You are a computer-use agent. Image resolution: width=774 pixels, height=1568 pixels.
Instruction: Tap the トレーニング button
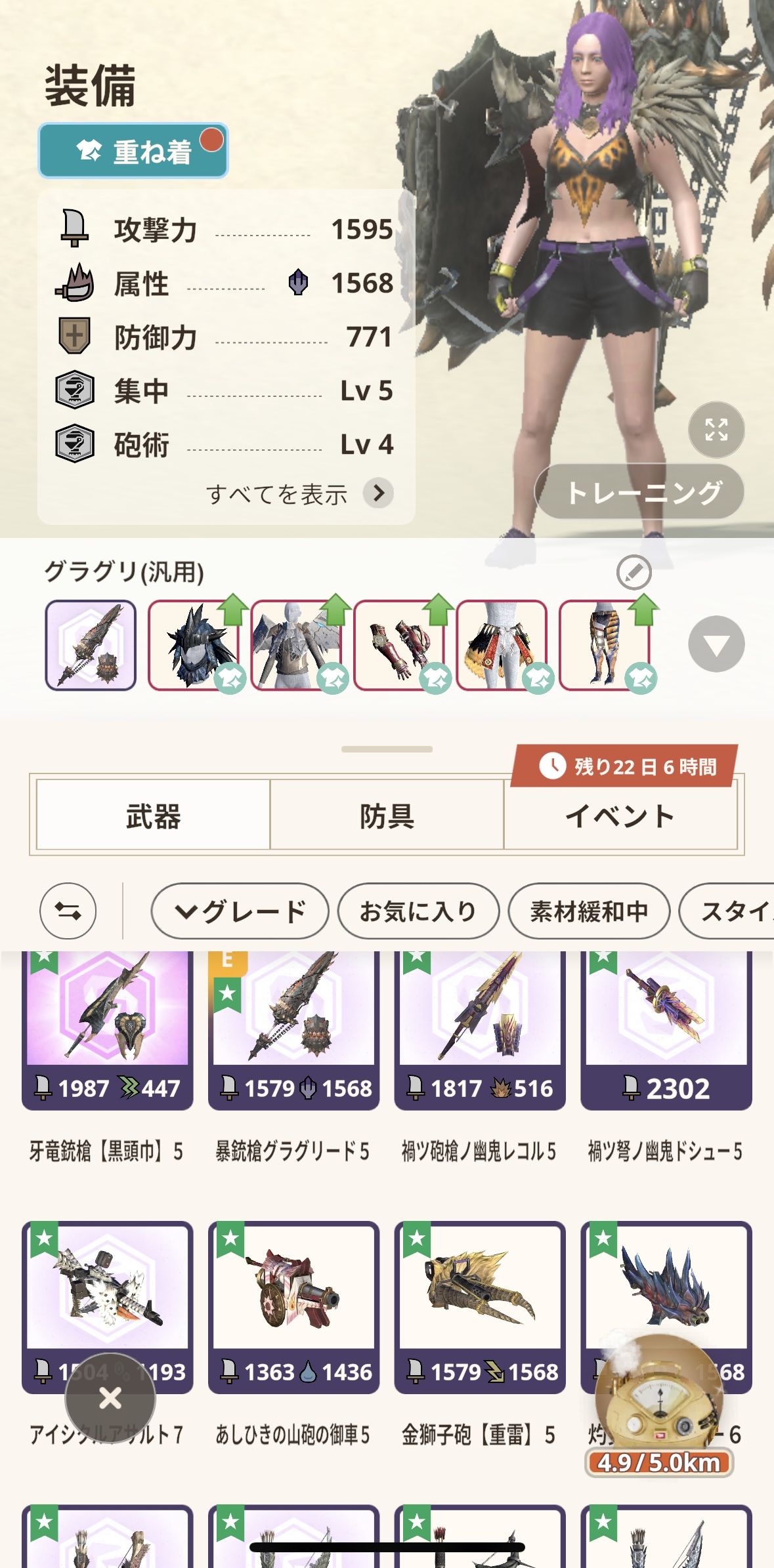tap(639, 492)
